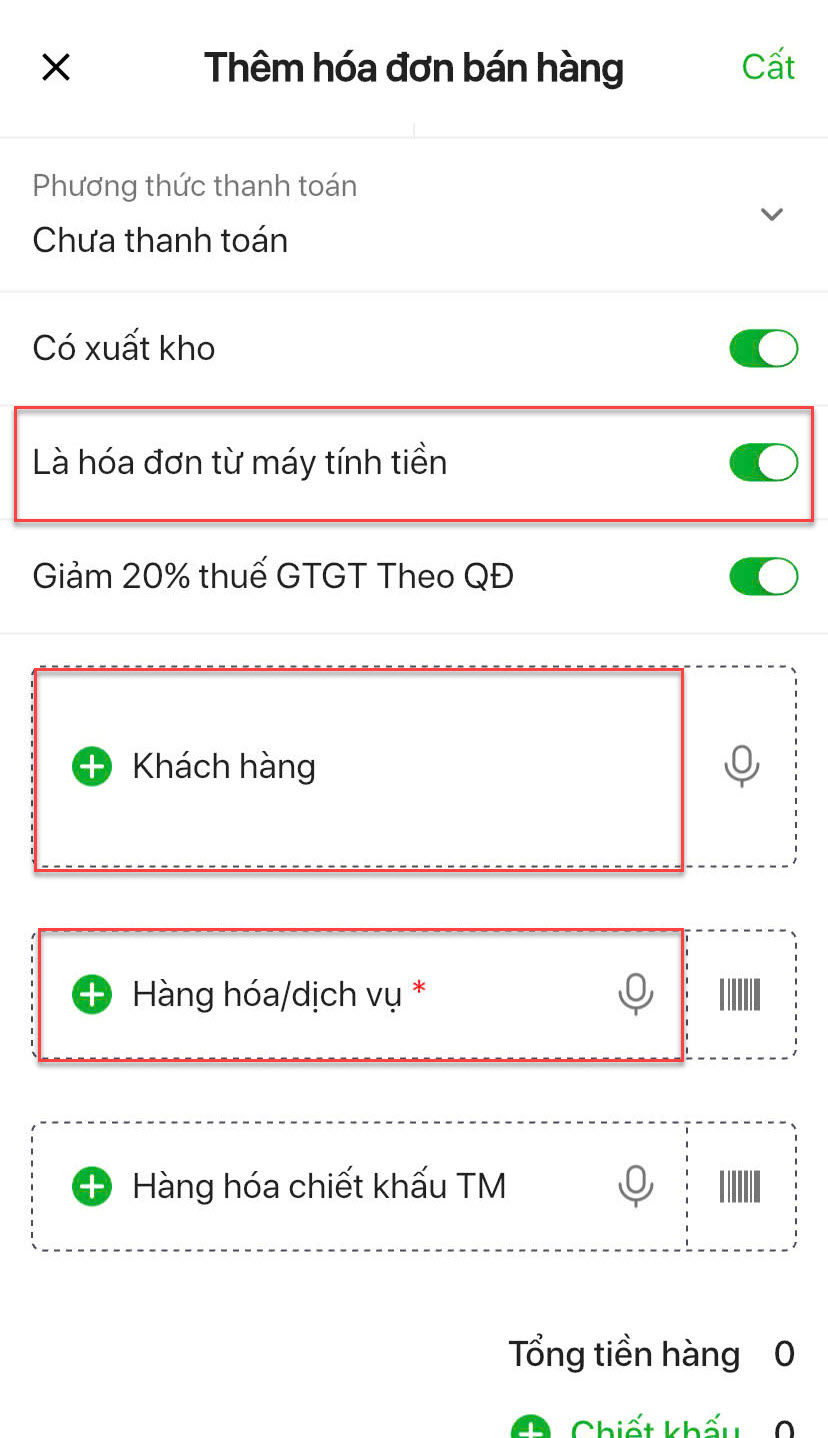This screenshot has width=828, height=1438.
Task: Close the add sales invoice screen
Action: 56,68
